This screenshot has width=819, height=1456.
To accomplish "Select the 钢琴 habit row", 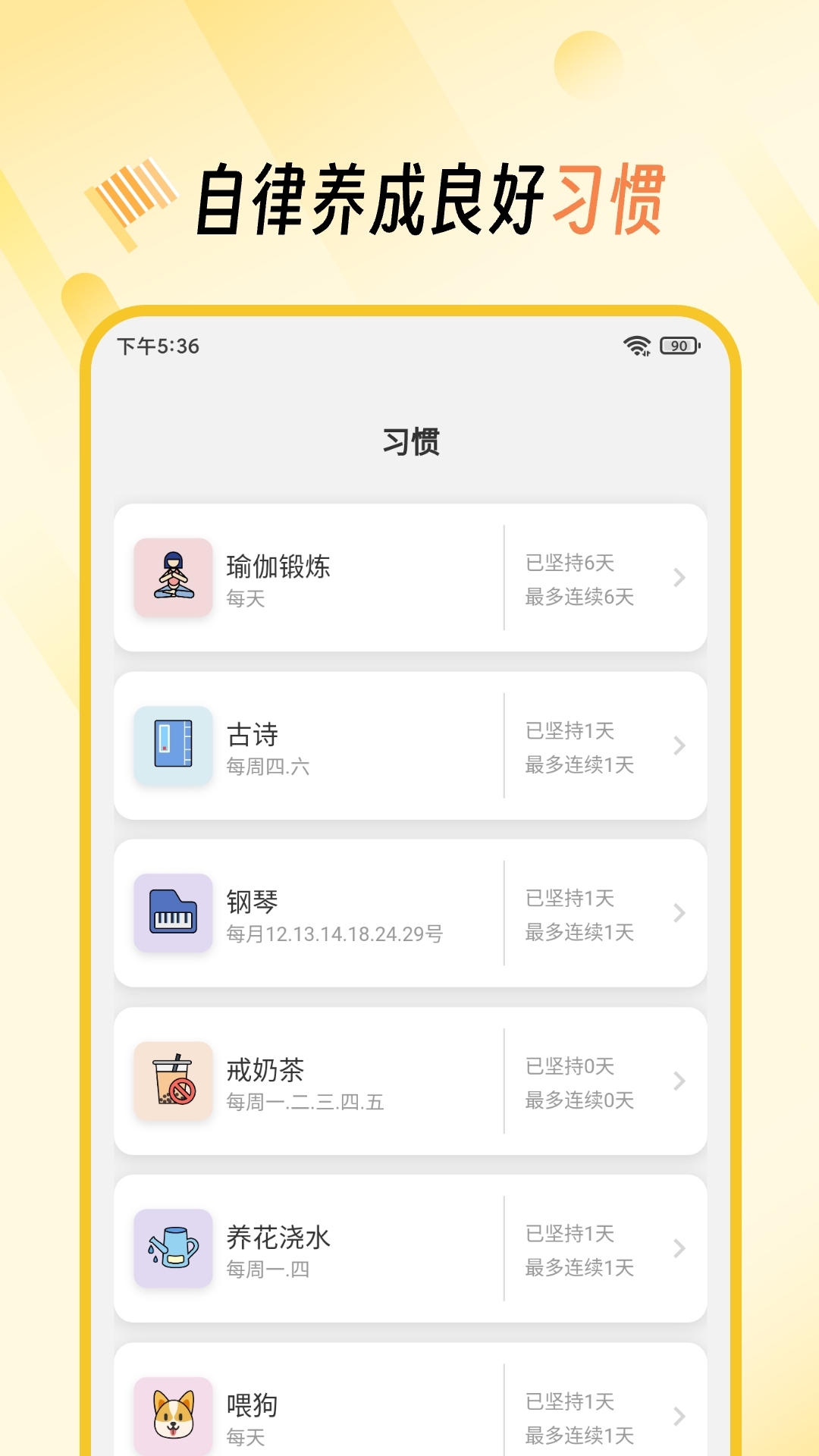I will coord(409,914).
